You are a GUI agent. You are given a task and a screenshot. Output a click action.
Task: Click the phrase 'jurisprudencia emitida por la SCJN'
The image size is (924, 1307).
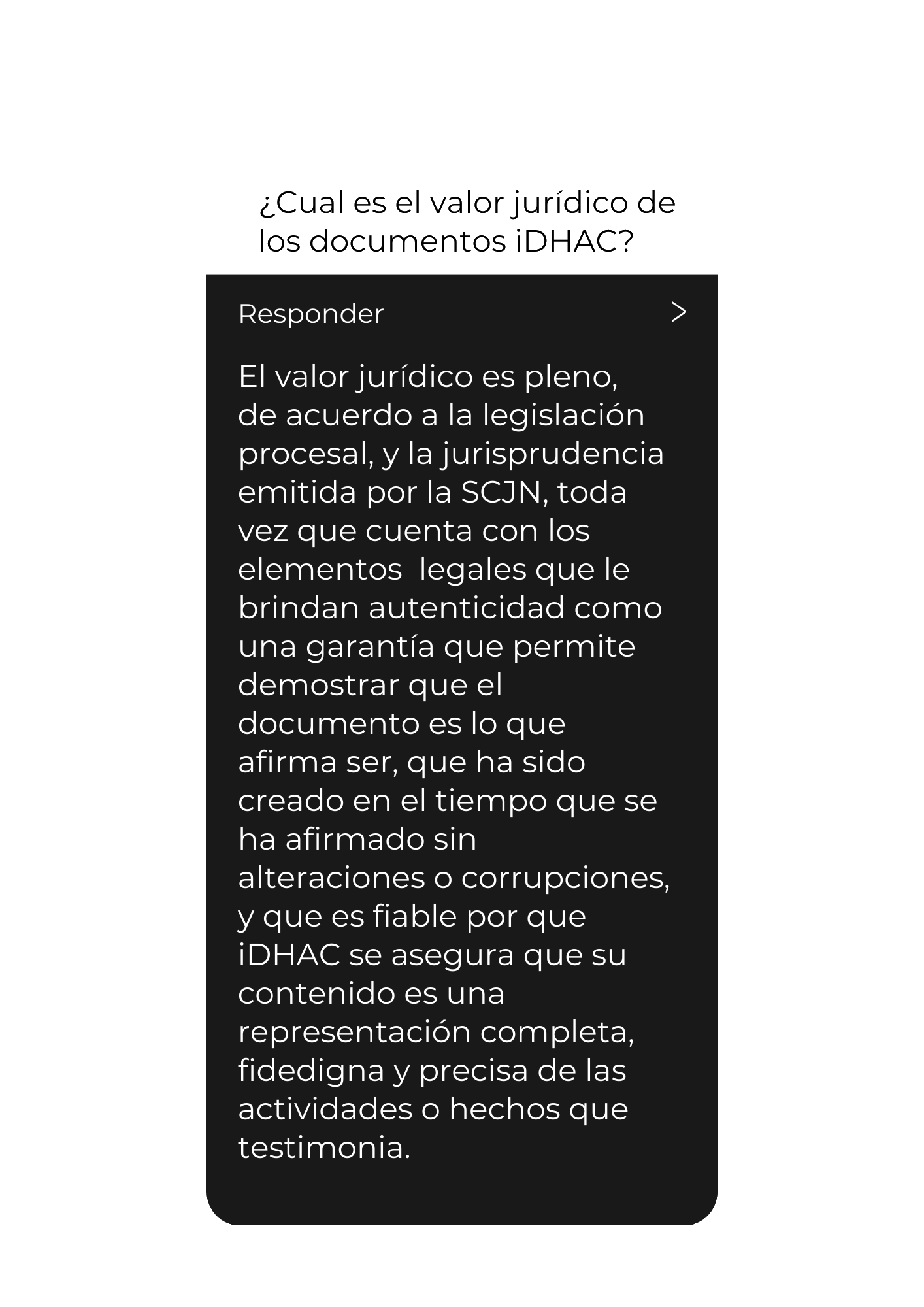(x=451, y=474)
